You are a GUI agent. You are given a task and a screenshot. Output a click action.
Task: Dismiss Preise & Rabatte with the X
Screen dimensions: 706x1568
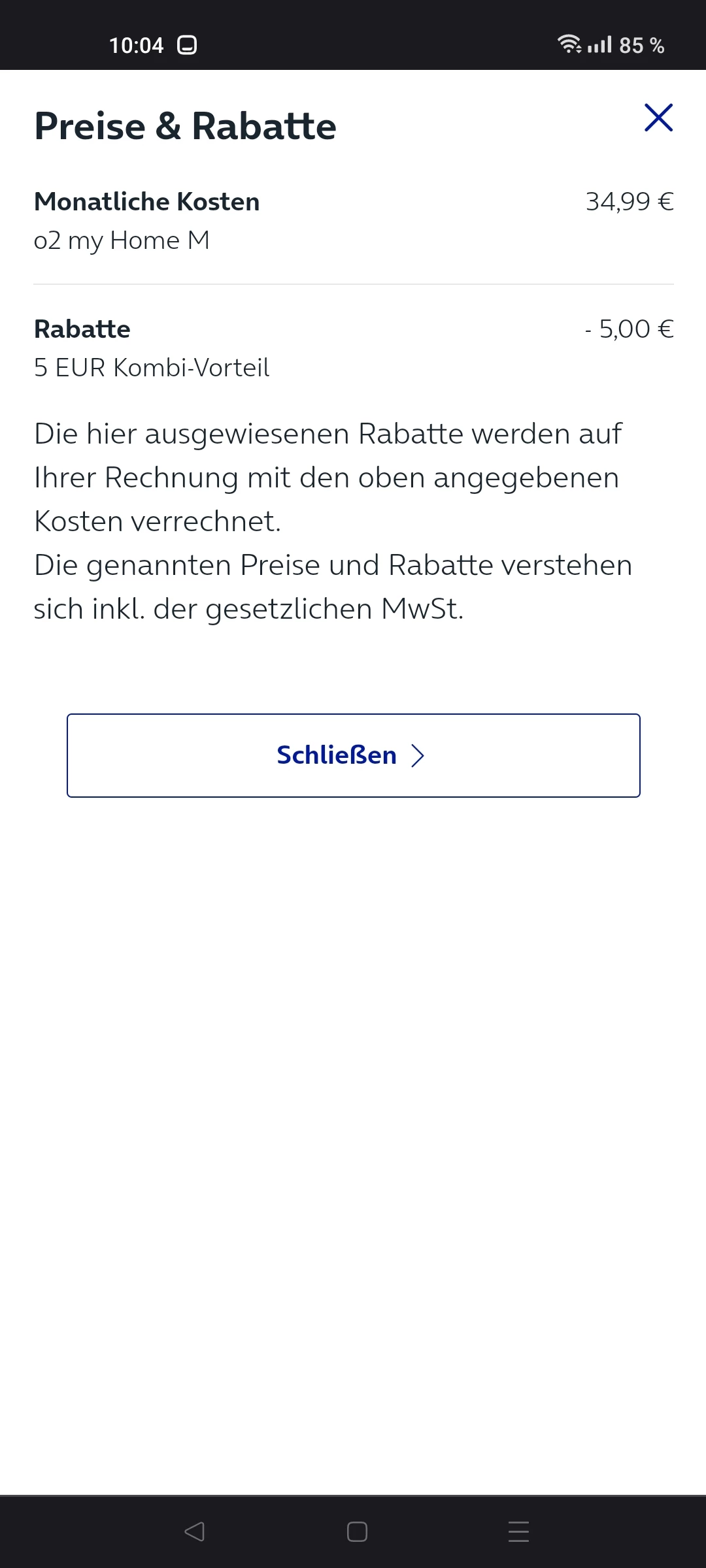(x=658, y=118)
